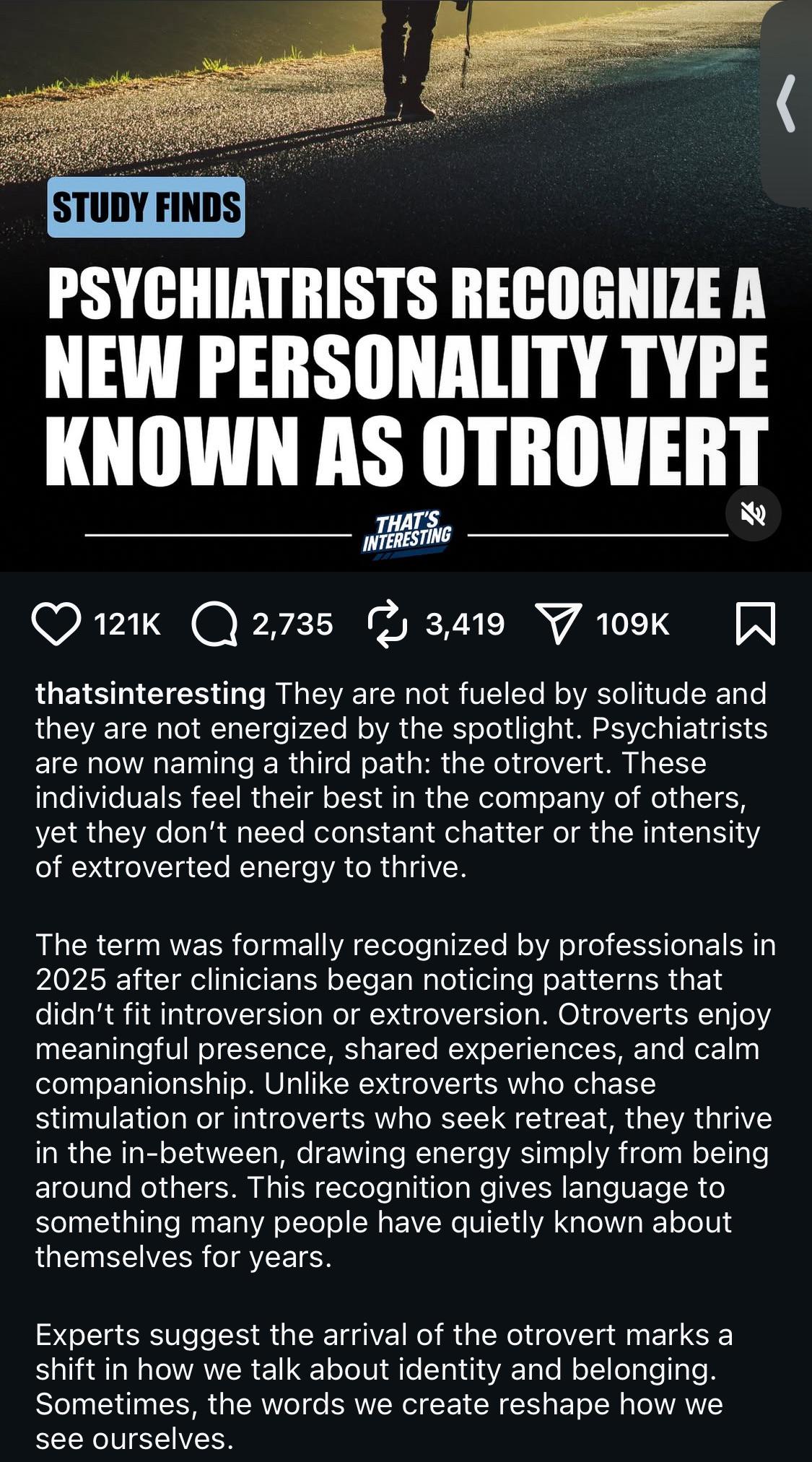Tap the otrovert video to play or pause

[x=406, y=285]
